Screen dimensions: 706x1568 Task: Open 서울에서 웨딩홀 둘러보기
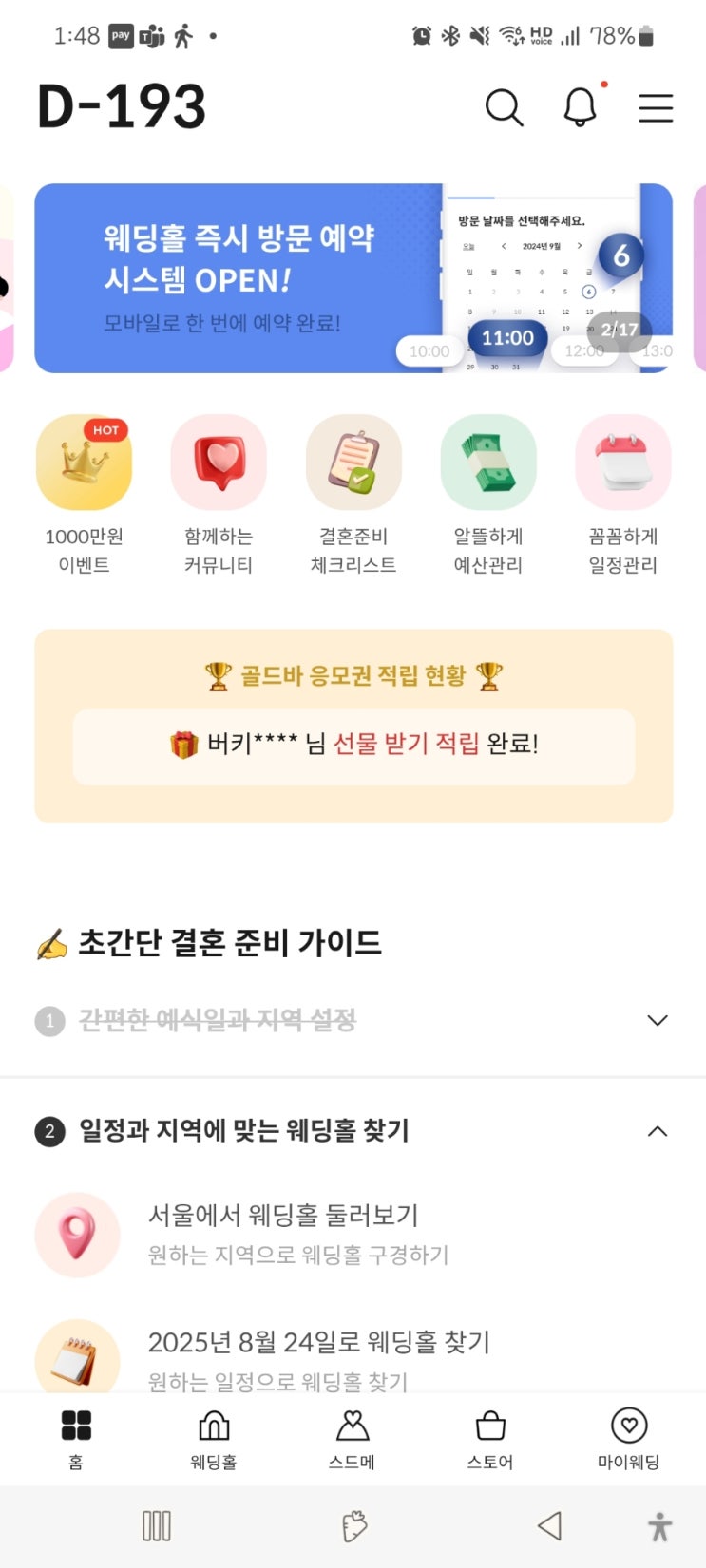(283, 1234)
